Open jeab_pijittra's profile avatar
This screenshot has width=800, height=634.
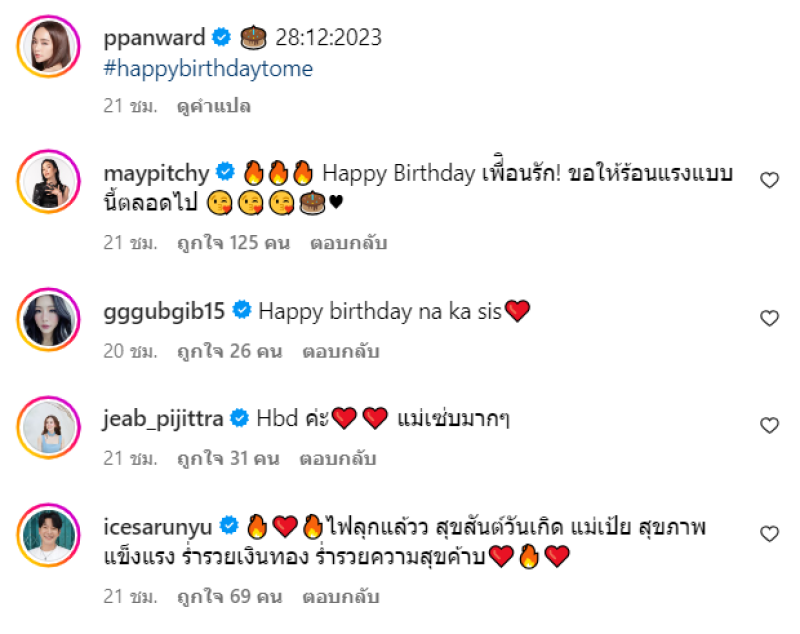49,428
